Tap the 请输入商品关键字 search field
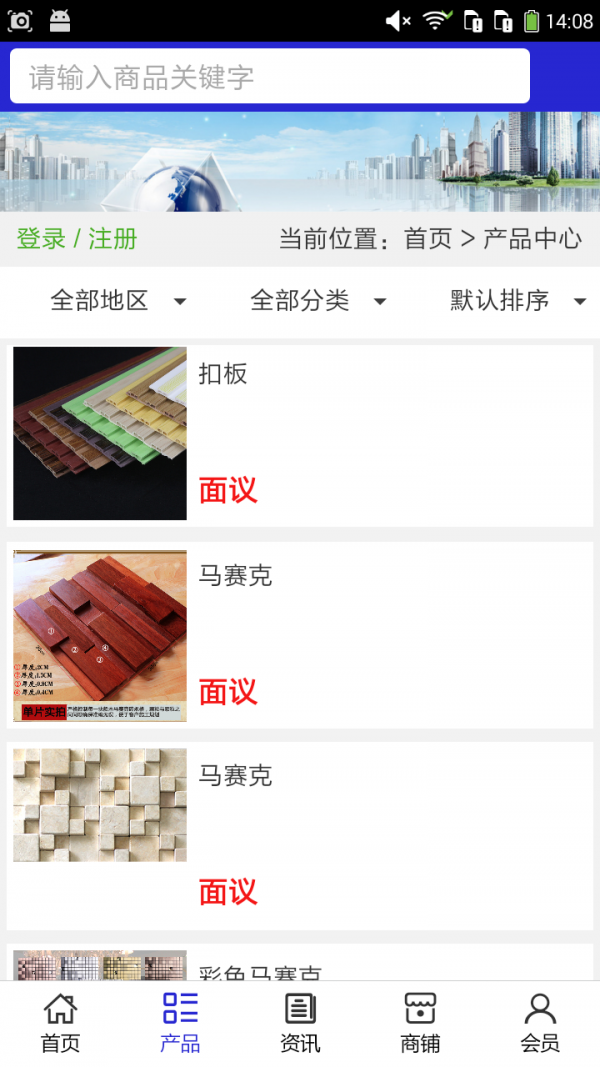The image size is (600, 1067). tap(270, 77)
